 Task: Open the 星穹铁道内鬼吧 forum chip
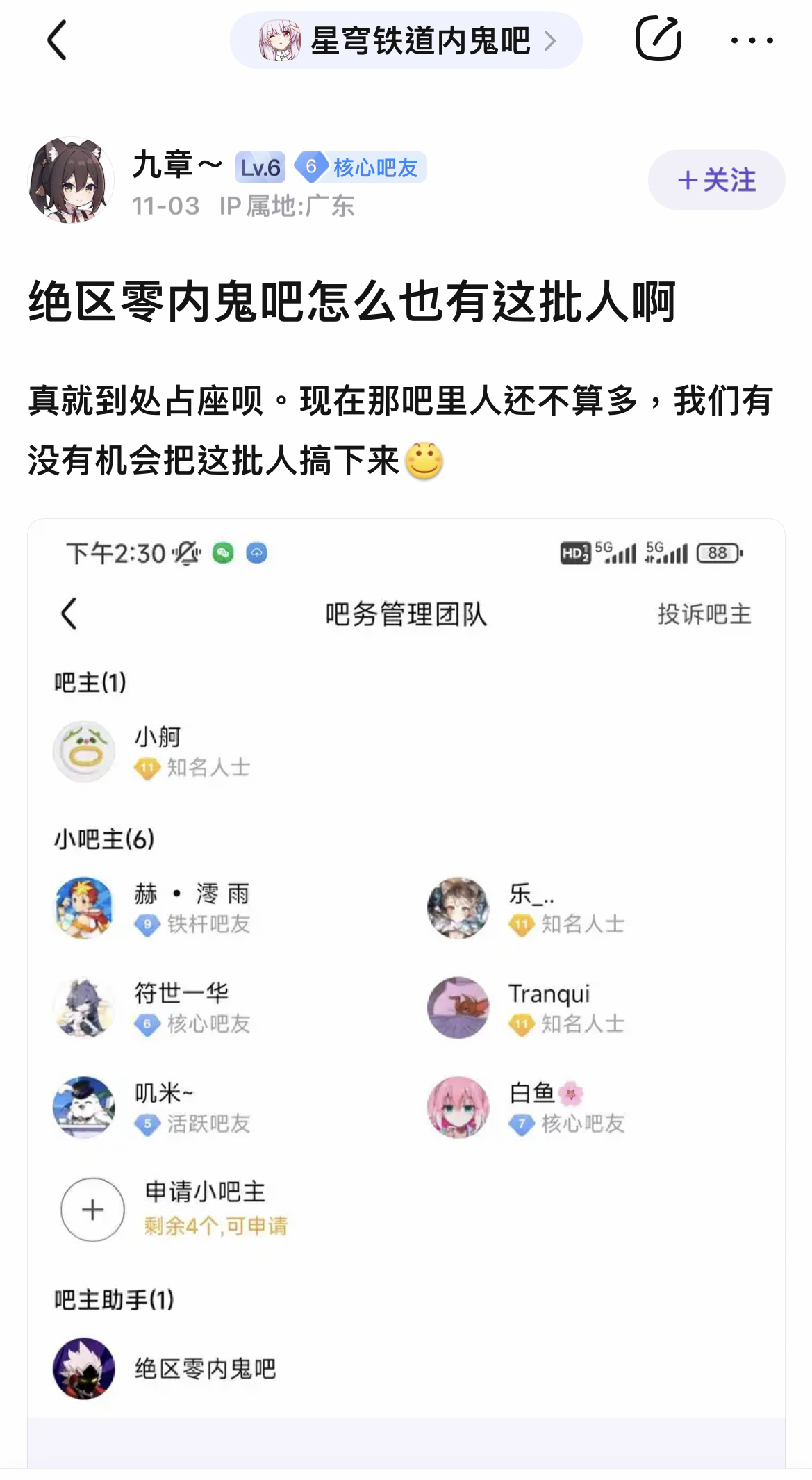pyautogui.click(x=406, y=40)
